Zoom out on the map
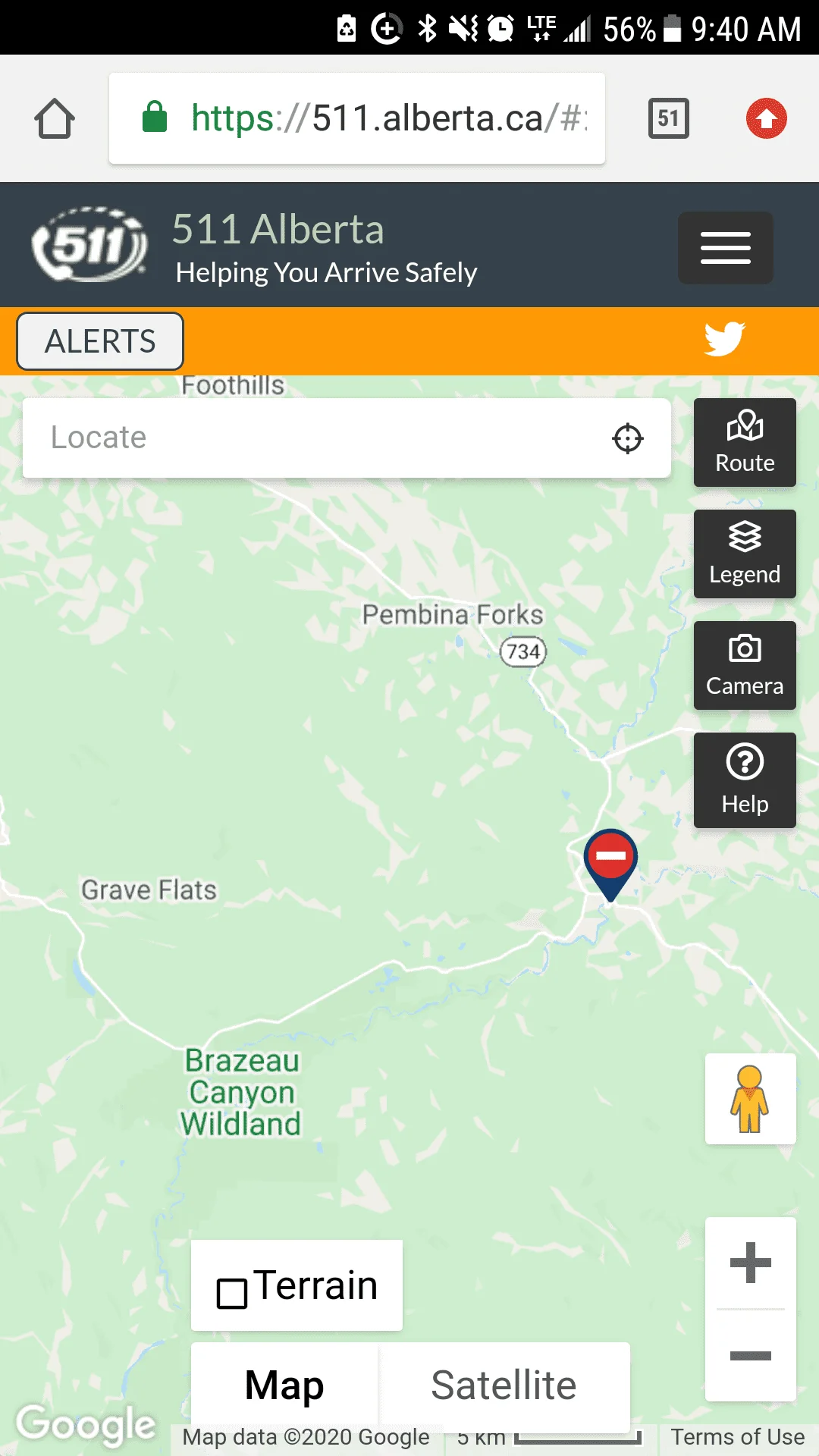This screenshot has width=819, height=1456. pos(750,1355)
